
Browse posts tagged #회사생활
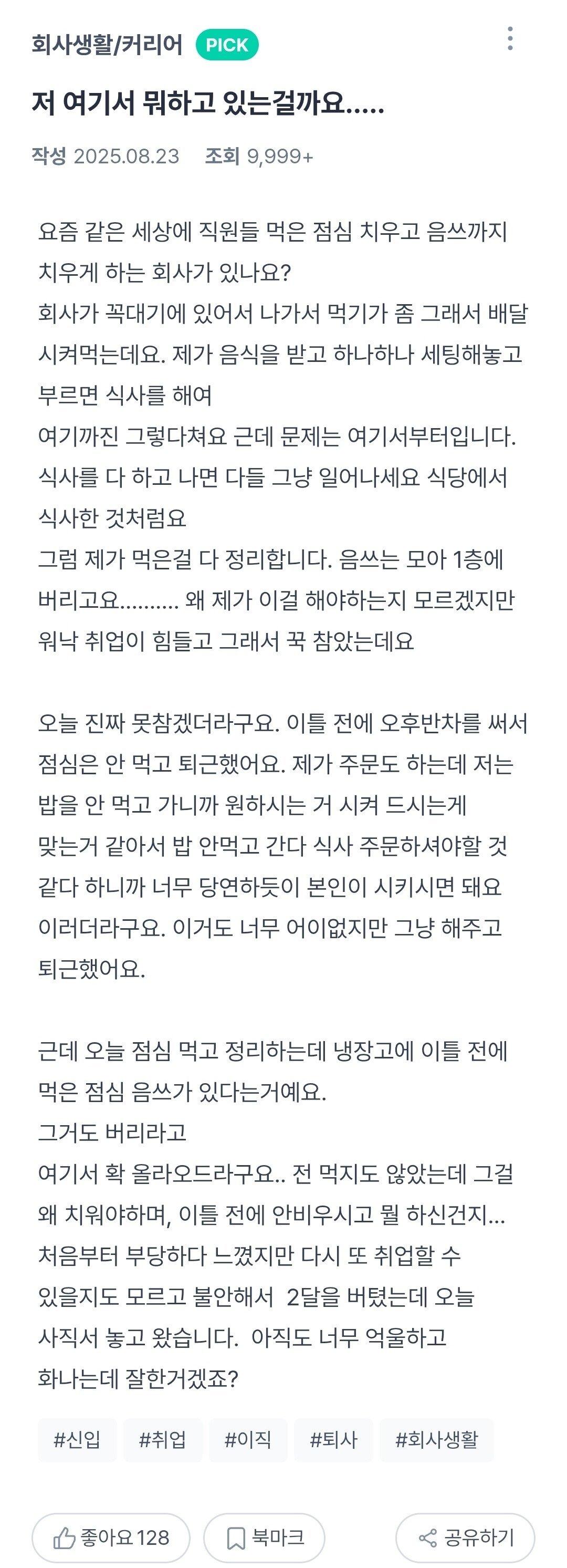tap(436, 1439)
